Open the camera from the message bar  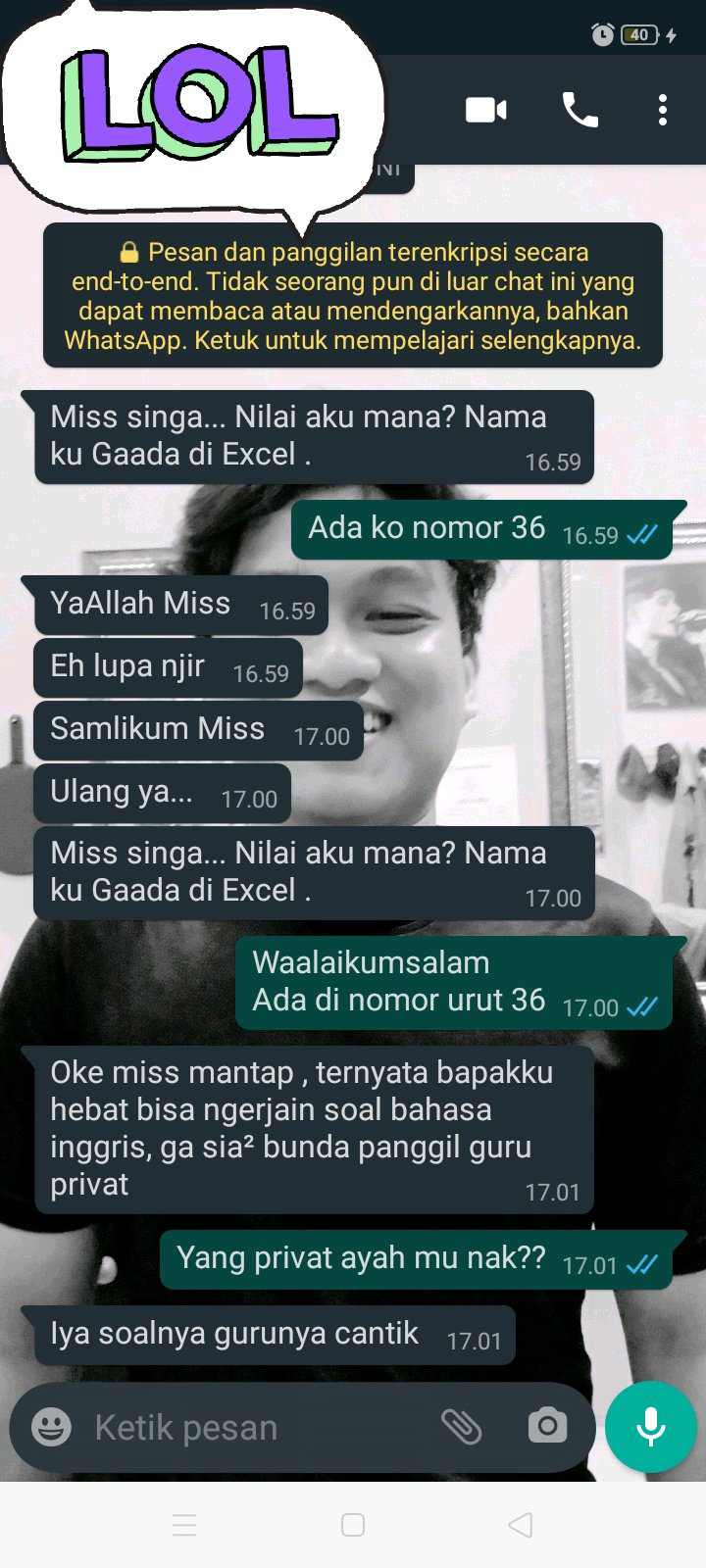tap(547, 1427)
